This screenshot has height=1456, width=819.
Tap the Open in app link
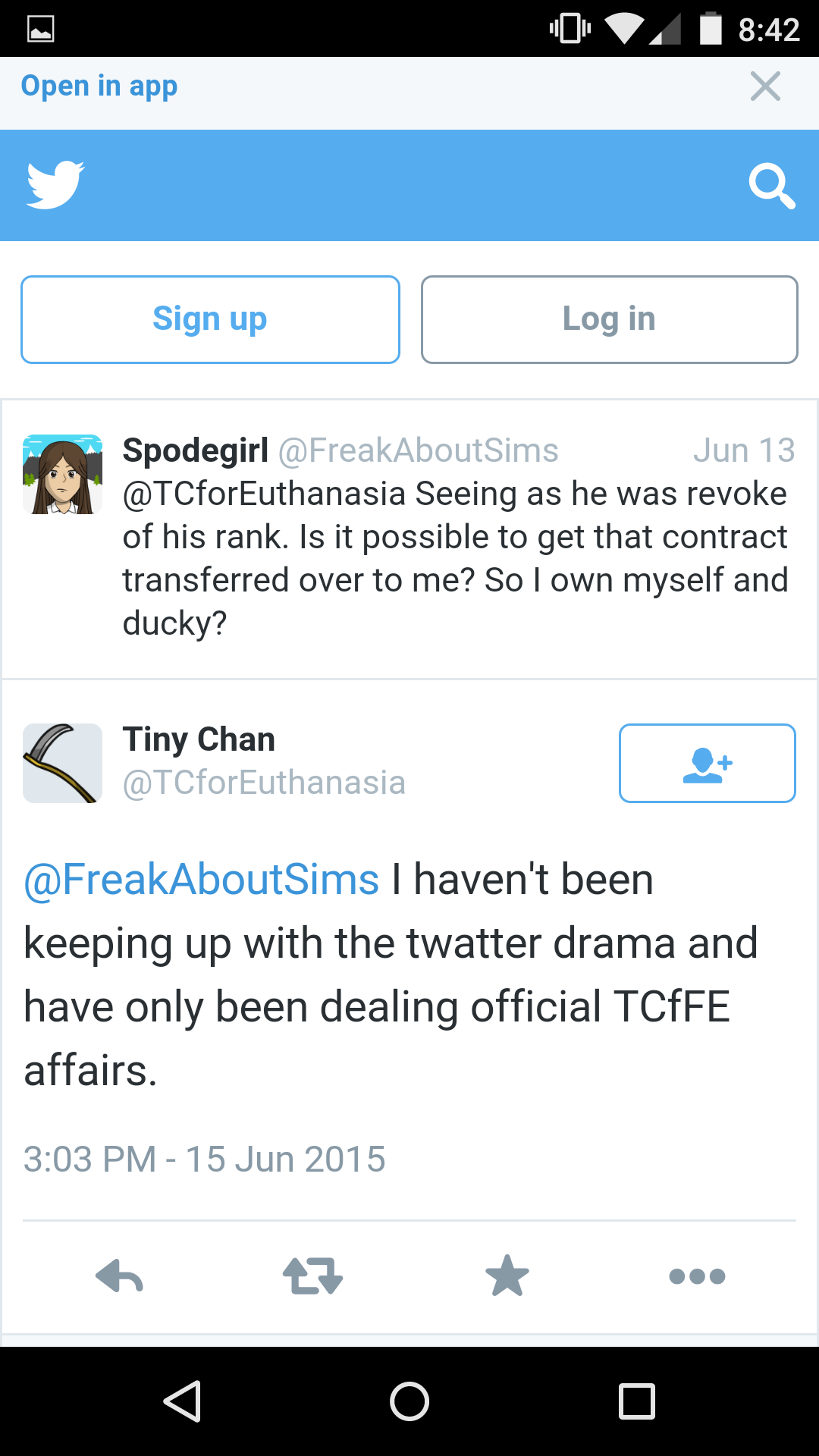(99, 86)
